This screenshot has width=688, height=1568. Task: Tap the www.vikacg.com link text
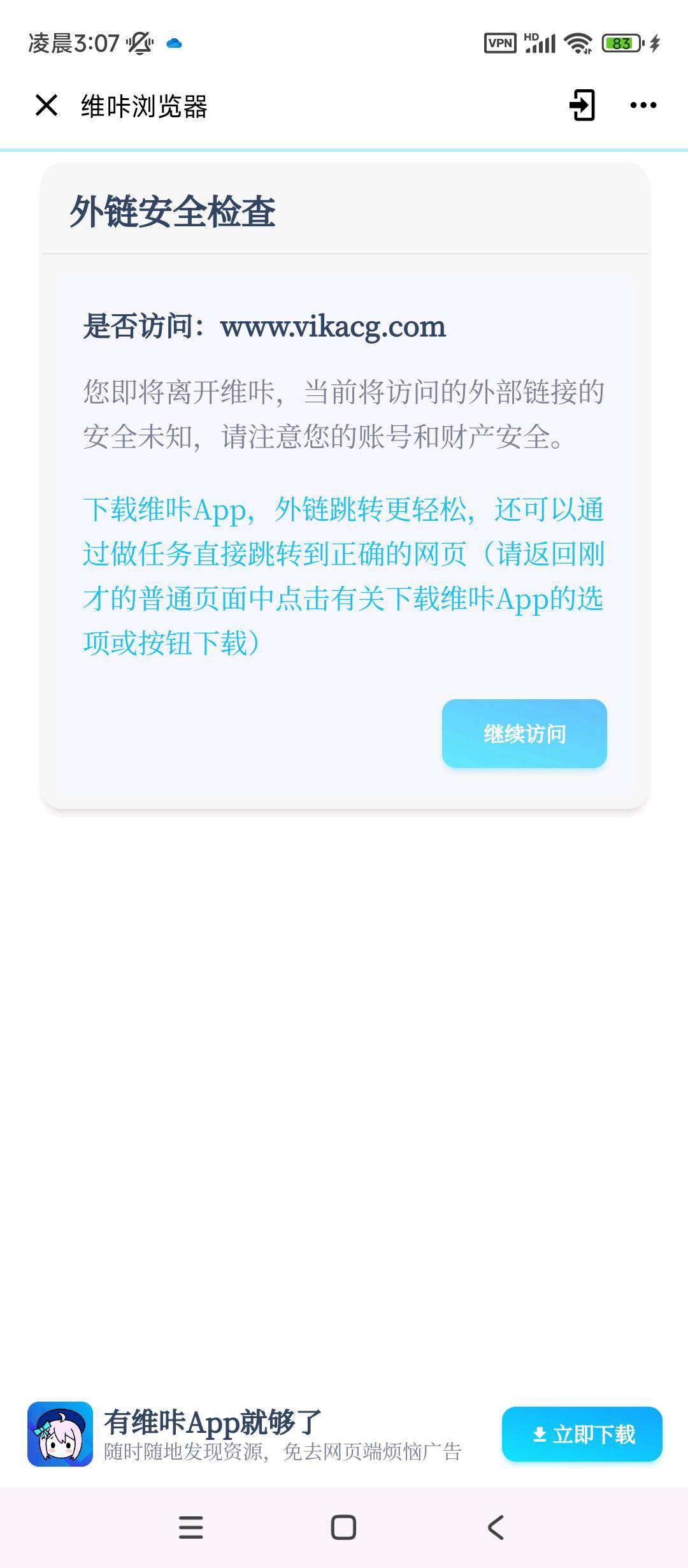point(334,327)
